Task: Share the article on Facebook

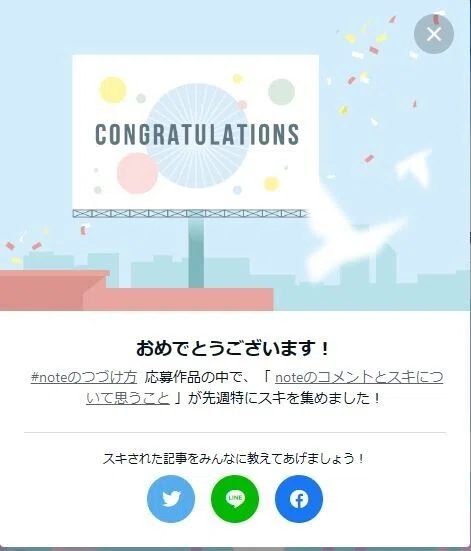Action: pos(299,499)
